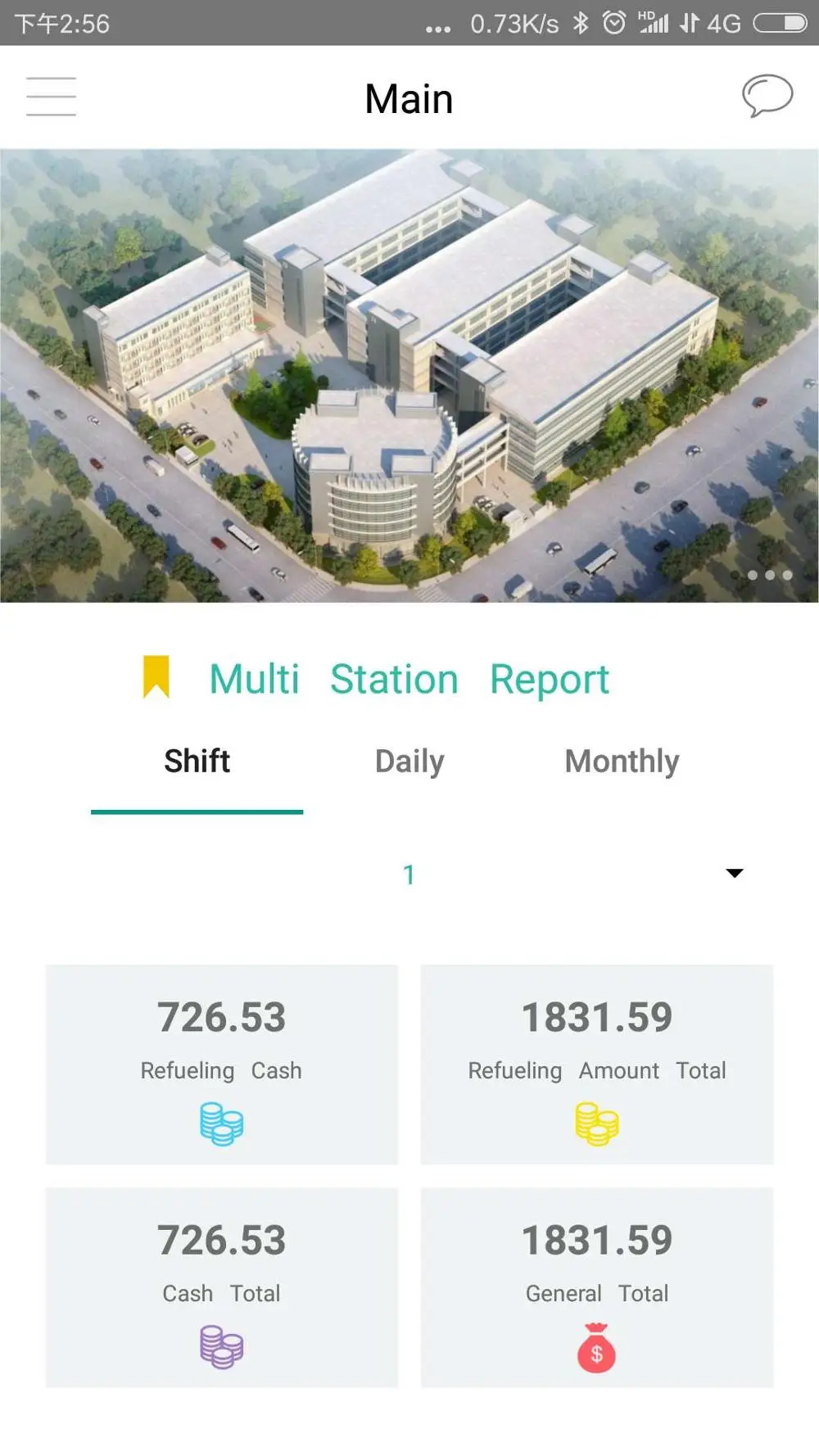Image resolution: width=819 pixels, height=1456 pixels.
Task: Open the Refueling Cash card
Action: (x=222, y=1064)
